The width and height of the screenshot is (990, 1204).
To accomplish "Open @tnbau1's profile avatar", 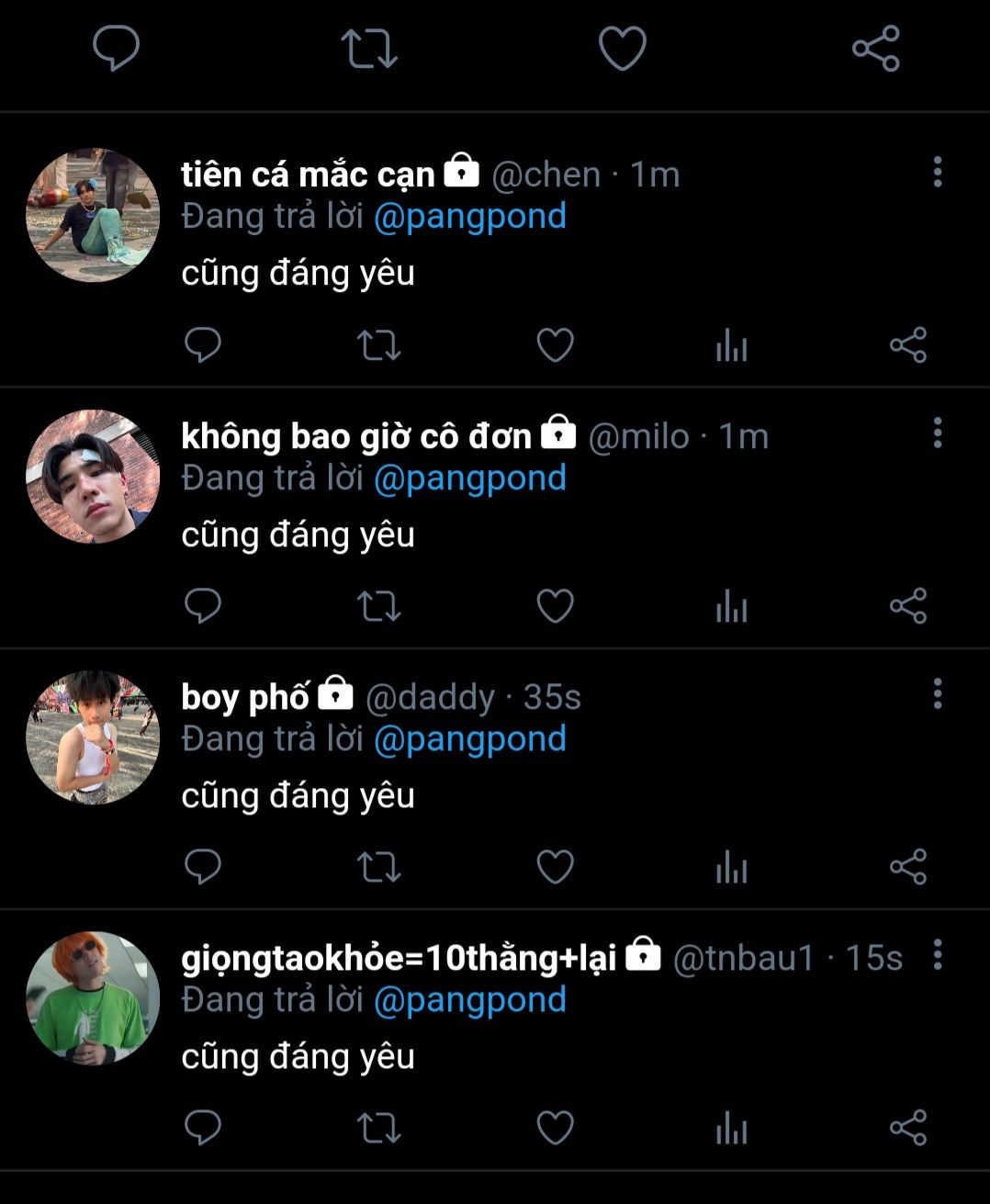I will [x=93, y=998].
